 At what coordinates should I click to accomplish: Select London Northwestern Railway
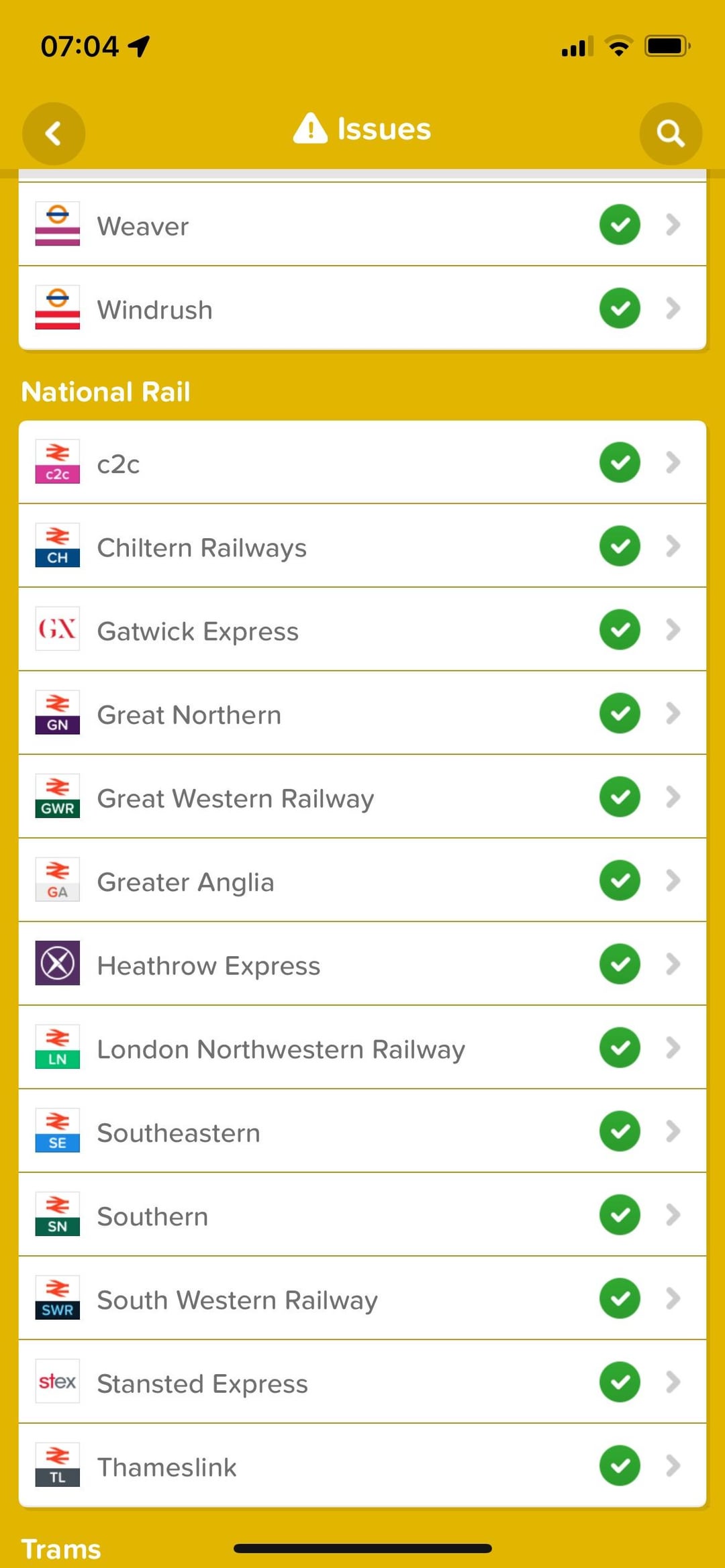click(x=362, y=1047)
